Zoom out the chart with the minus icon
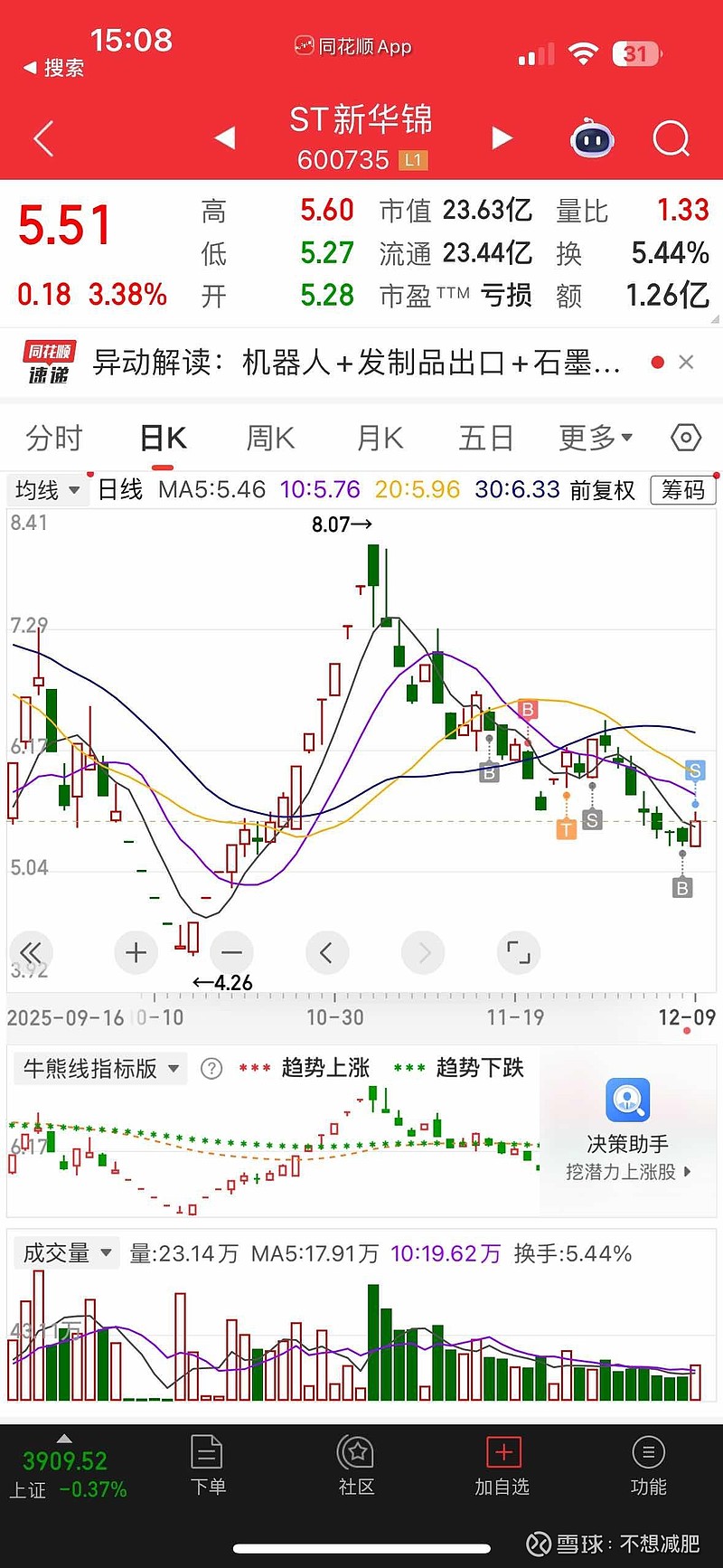The height and width of the screenshot is (1568, 723). click(x=231, y=952)
